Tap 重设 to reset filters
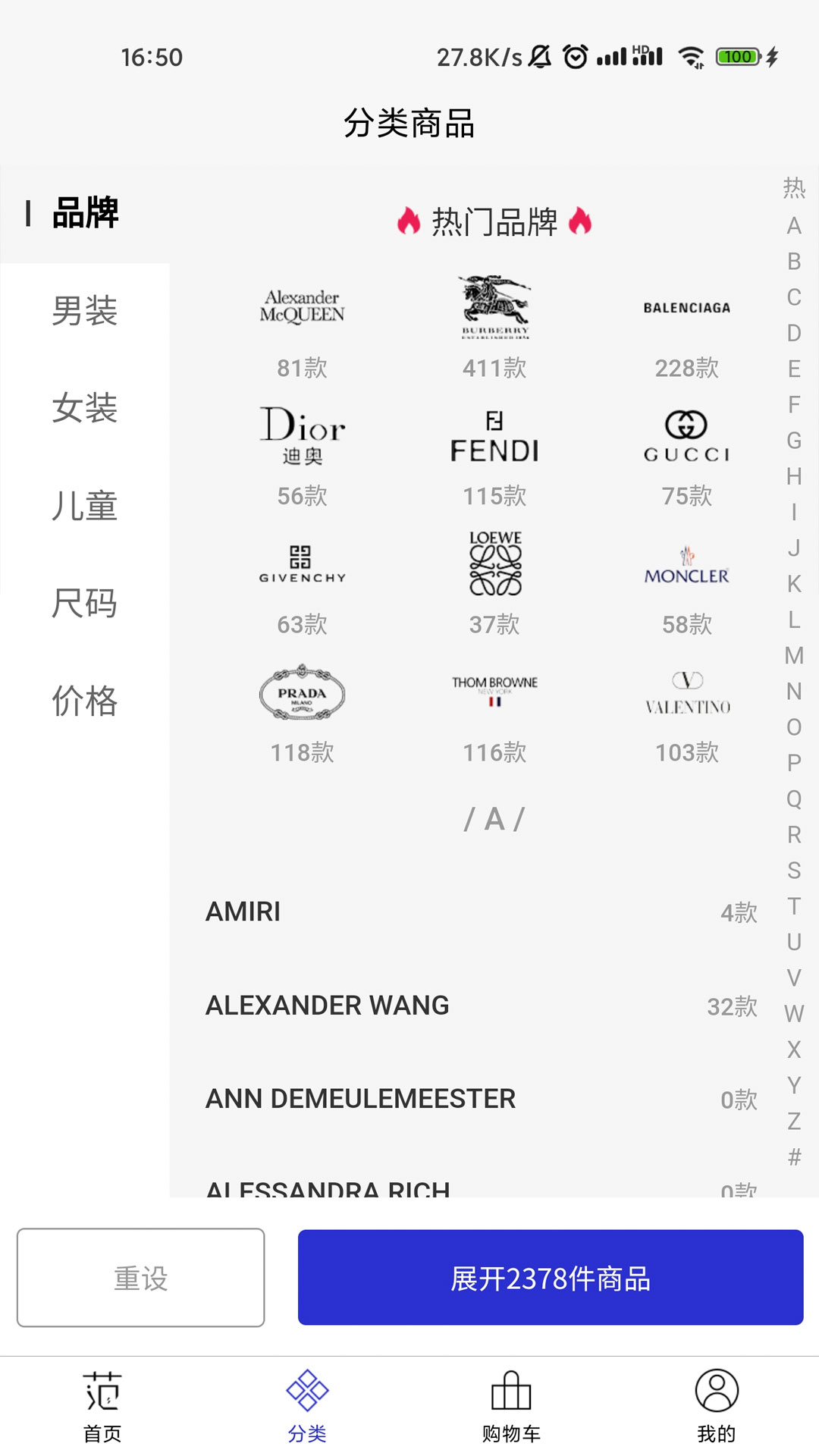This screenshot has height=1456, width=819. [141, 1278]
